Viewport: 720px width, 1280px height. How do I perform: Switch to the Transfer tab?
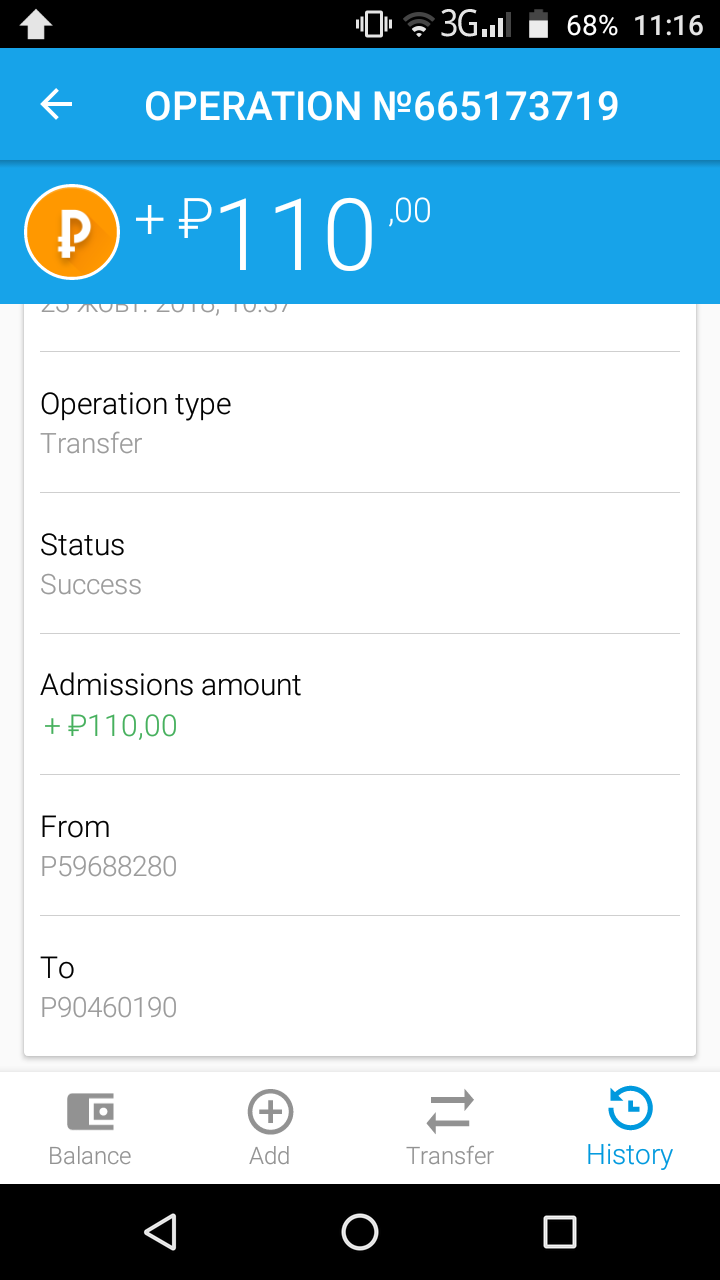coord(450,1128)
